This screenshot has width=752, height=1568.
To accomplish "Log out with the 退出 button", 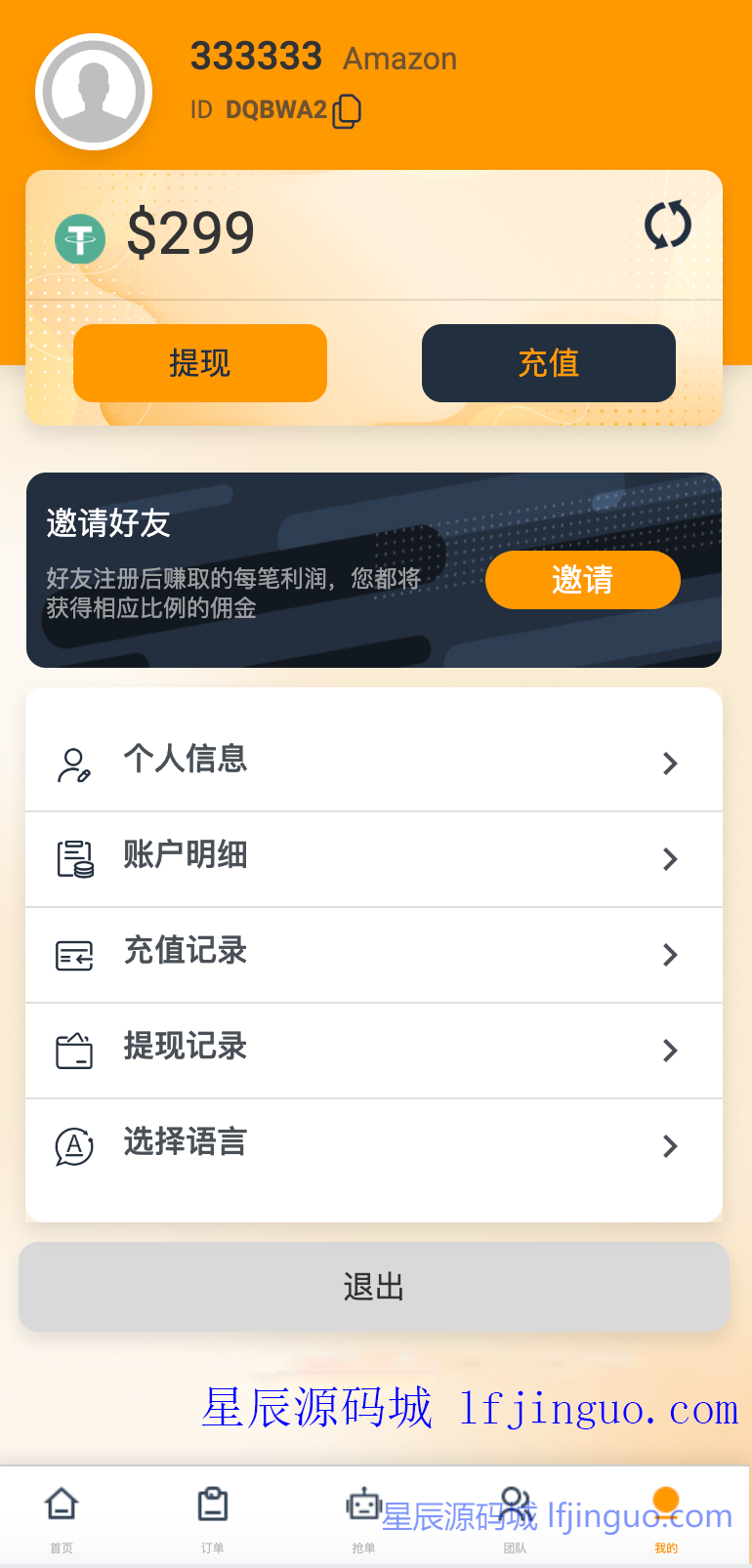I will coord(374,1287).
